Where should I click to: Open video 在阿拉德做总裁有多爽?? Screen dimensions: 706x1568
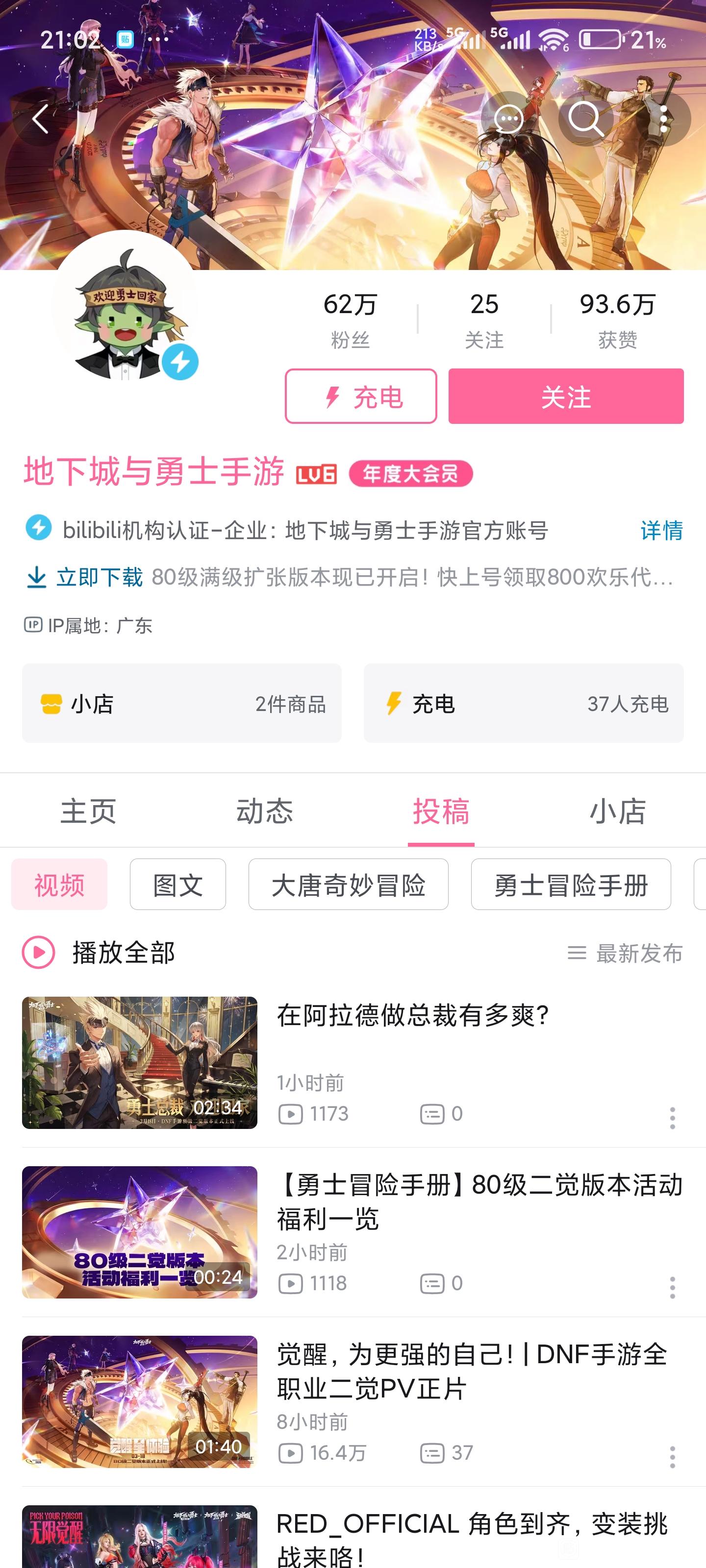pyautogui.click(x=352, y=1063)
